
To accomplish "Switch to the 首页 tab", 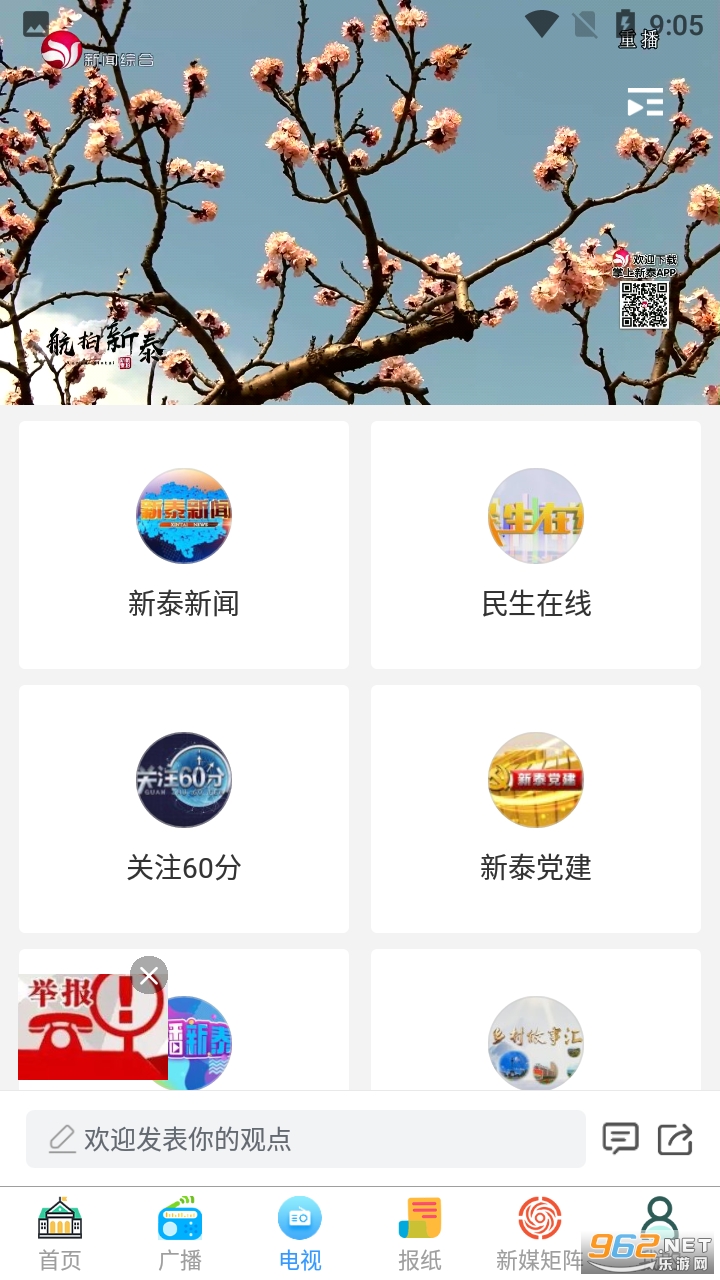I will point(60,1234).
